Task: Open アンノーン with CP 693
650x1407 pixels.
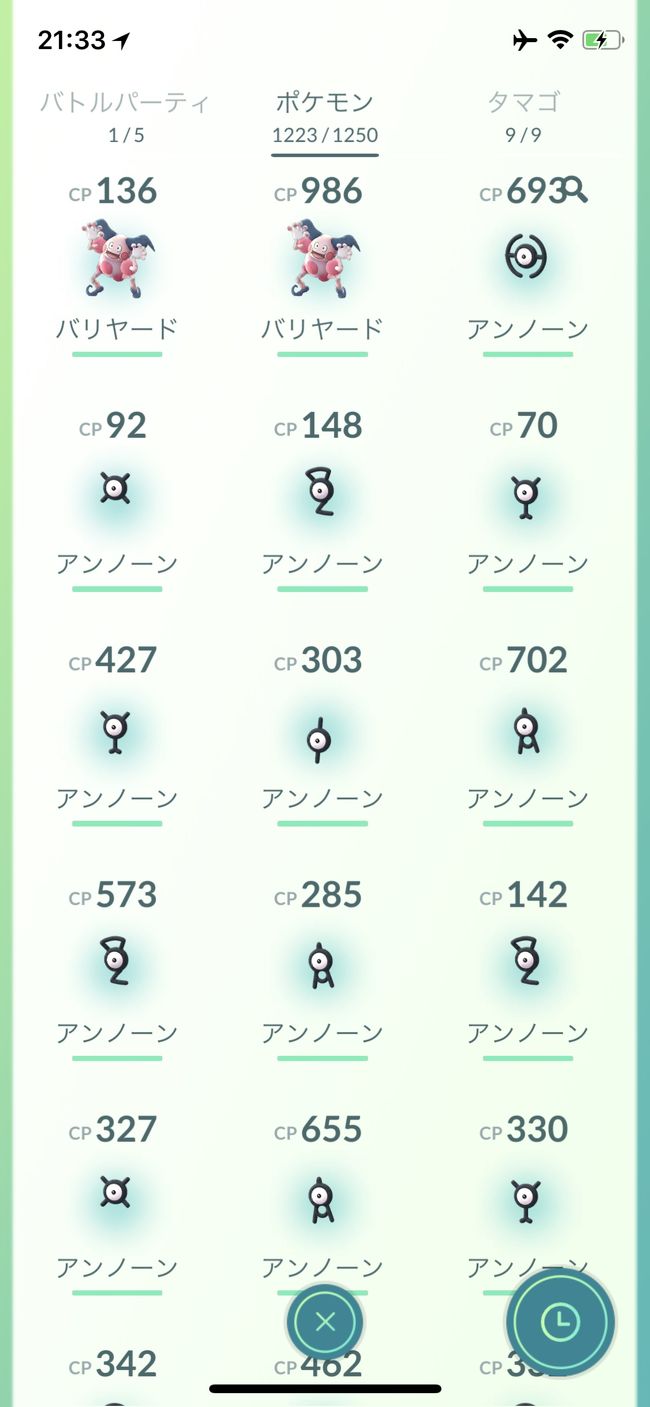Action: tap(527, 265)
